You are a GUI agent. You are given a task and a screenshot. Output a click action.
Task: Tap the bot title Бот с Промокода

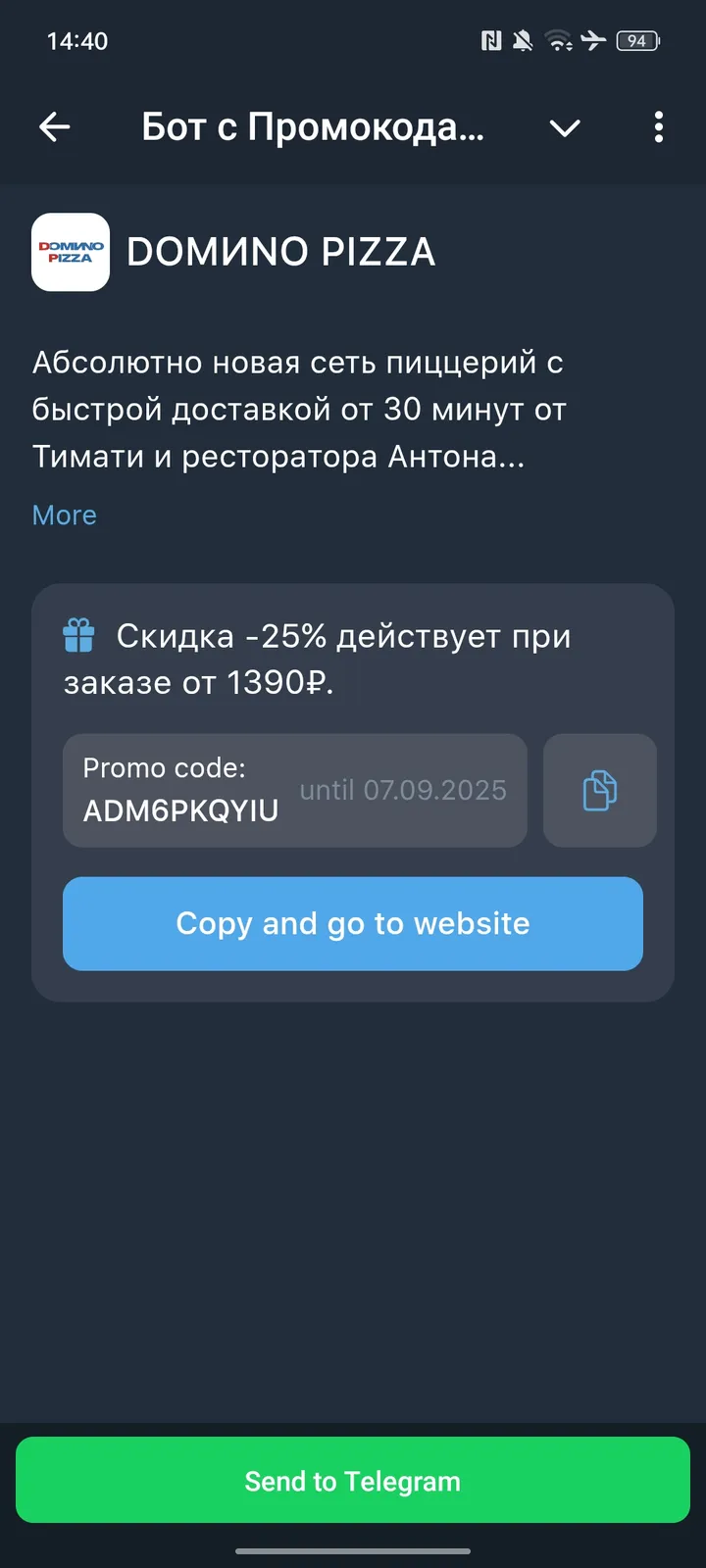tap(312, 127)
